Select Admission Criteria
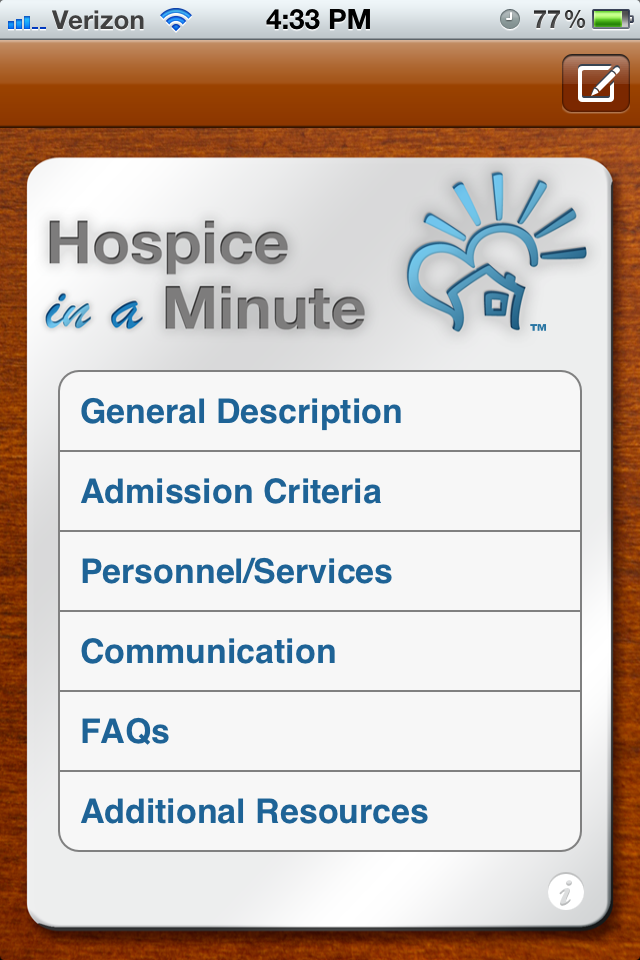This screenshot has width=640, height=960. click(x=320, y=492)
